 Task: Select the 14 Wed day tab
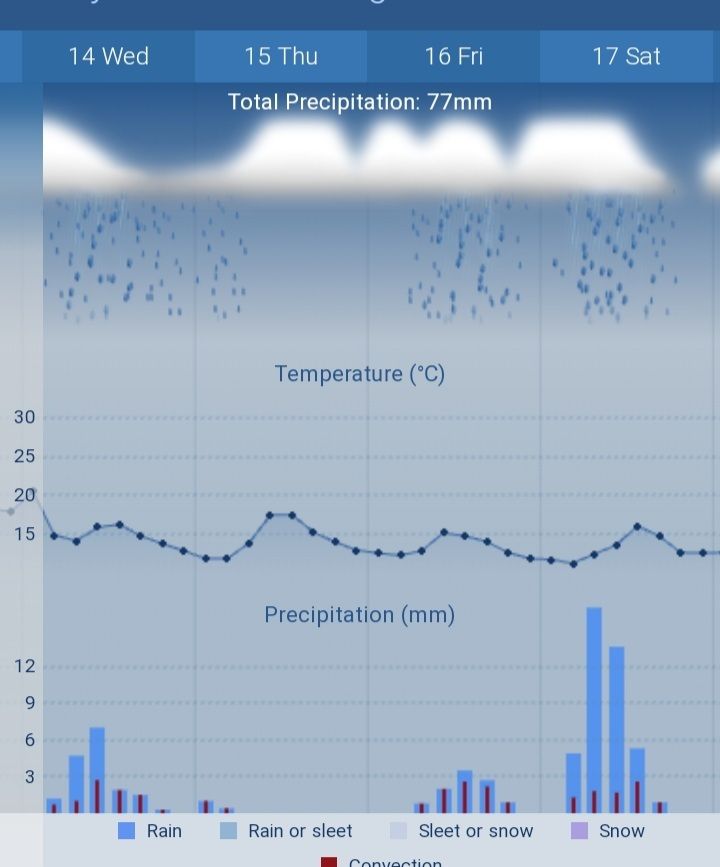tap(108, 57)
